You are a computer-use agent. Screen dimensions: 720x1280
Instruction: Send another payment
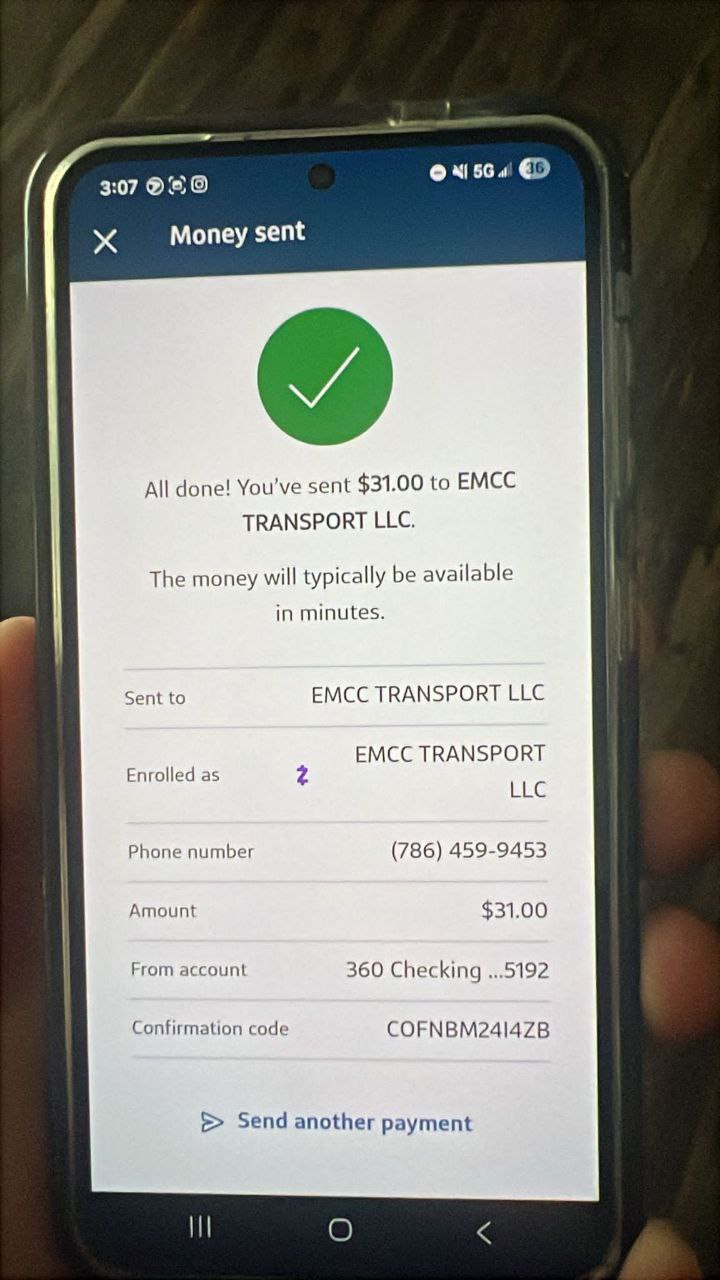pos(338,1122)
